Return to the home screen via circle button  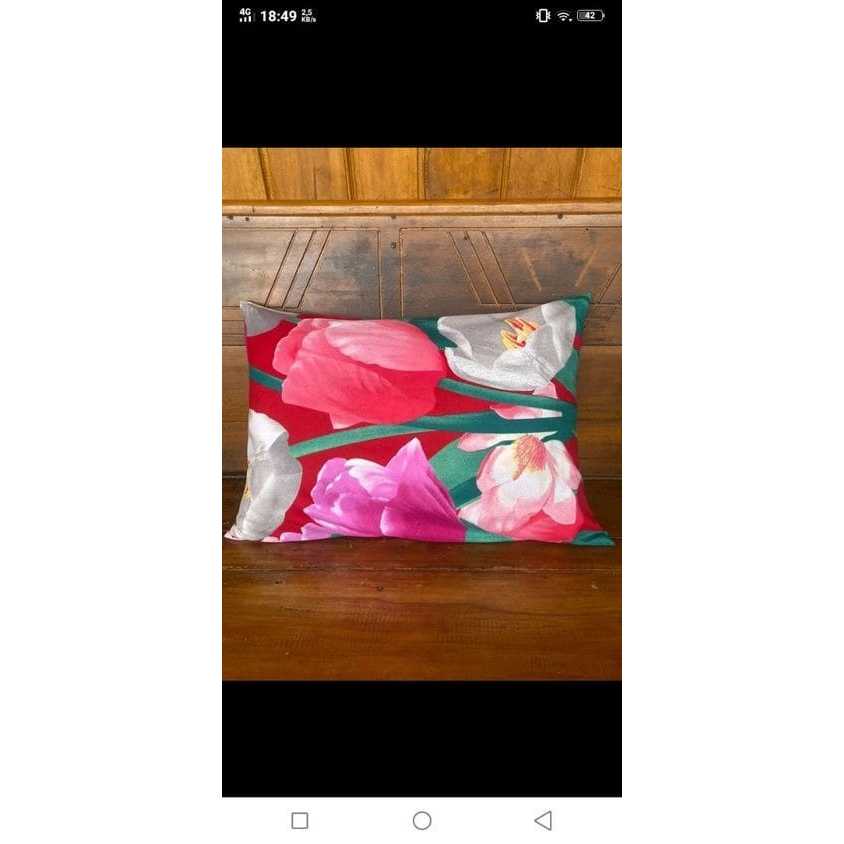point(422,821)
